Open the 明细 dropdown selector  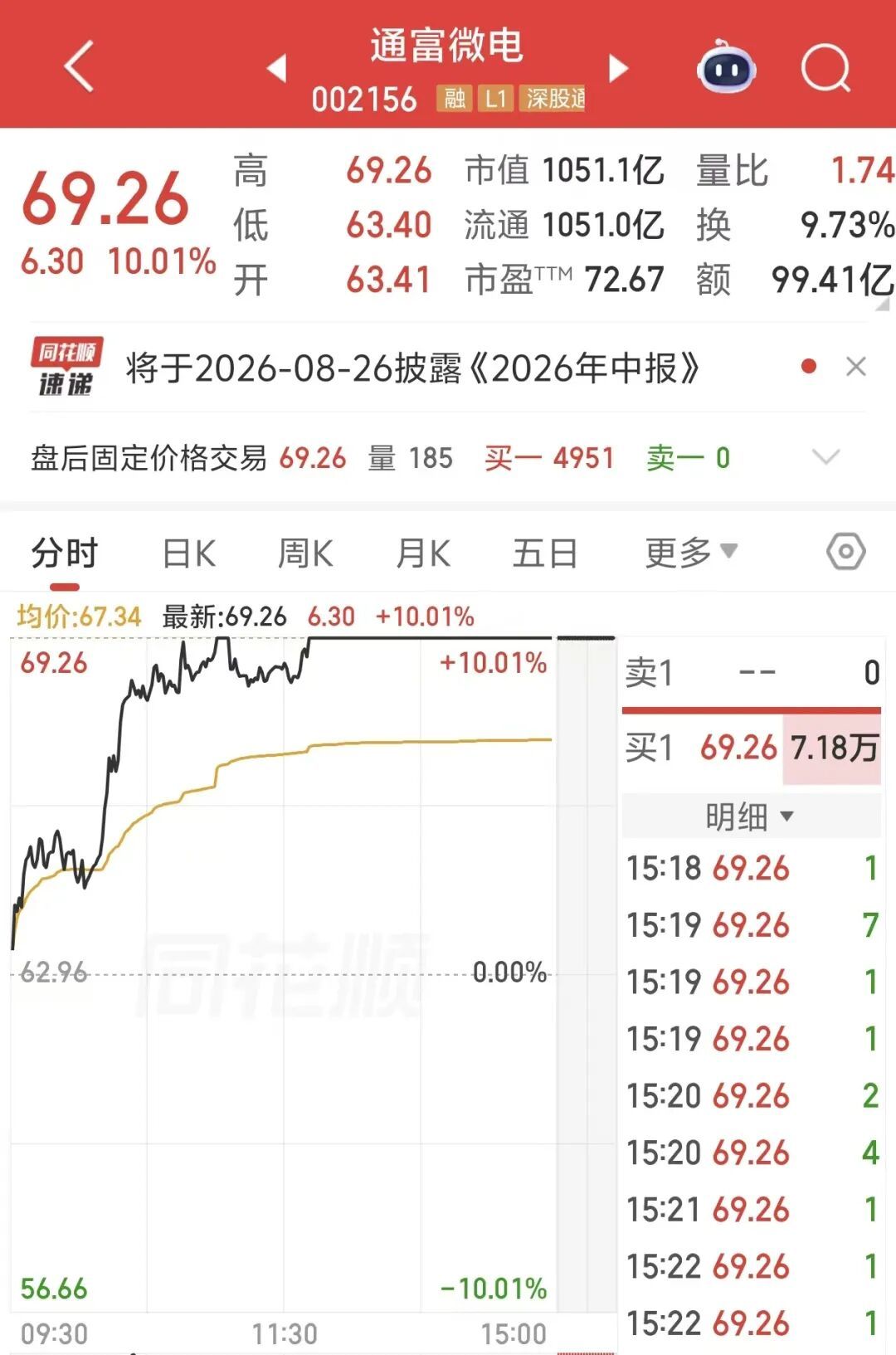click(x=751, y=816)
